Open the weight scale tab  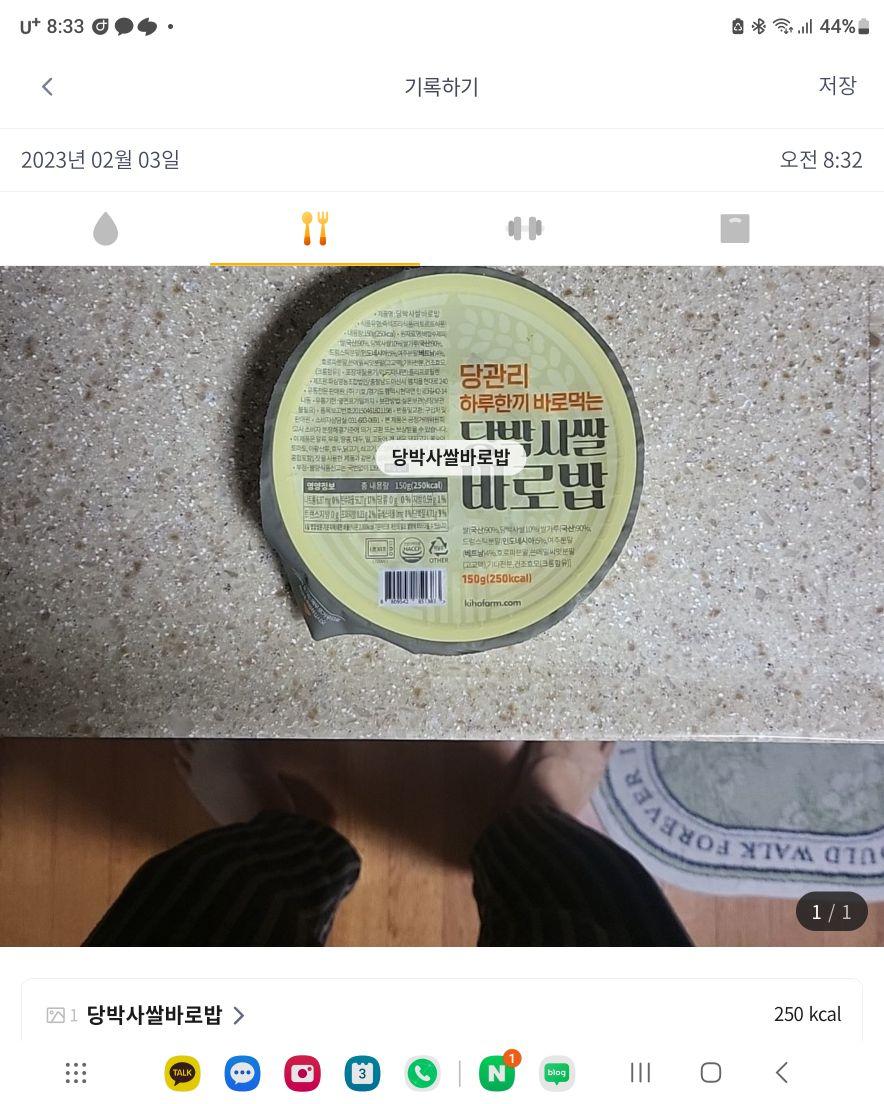click(735, 229)
